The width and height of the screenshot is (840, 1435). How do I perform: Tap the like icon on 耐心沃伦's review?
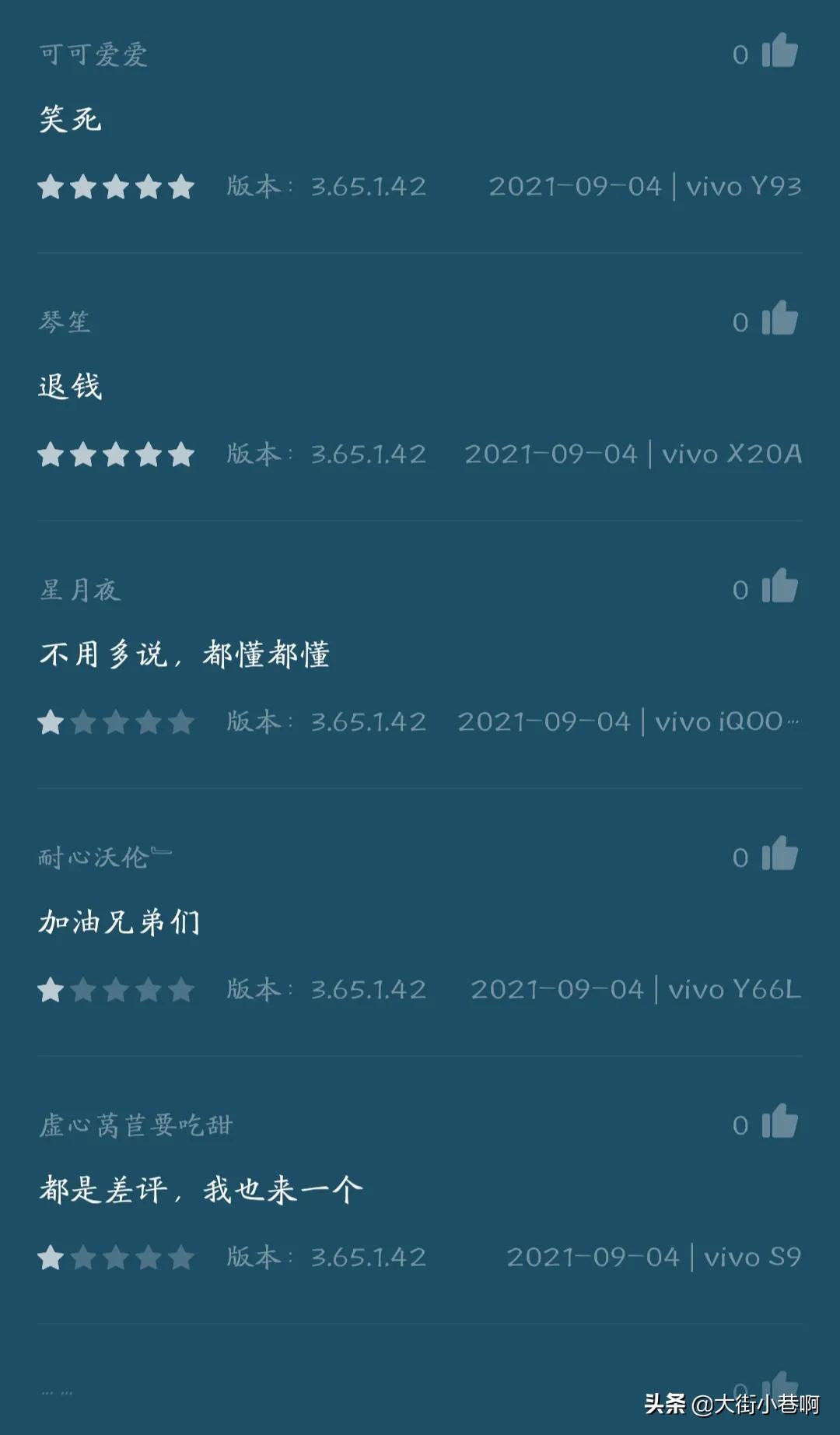point(780,854)
